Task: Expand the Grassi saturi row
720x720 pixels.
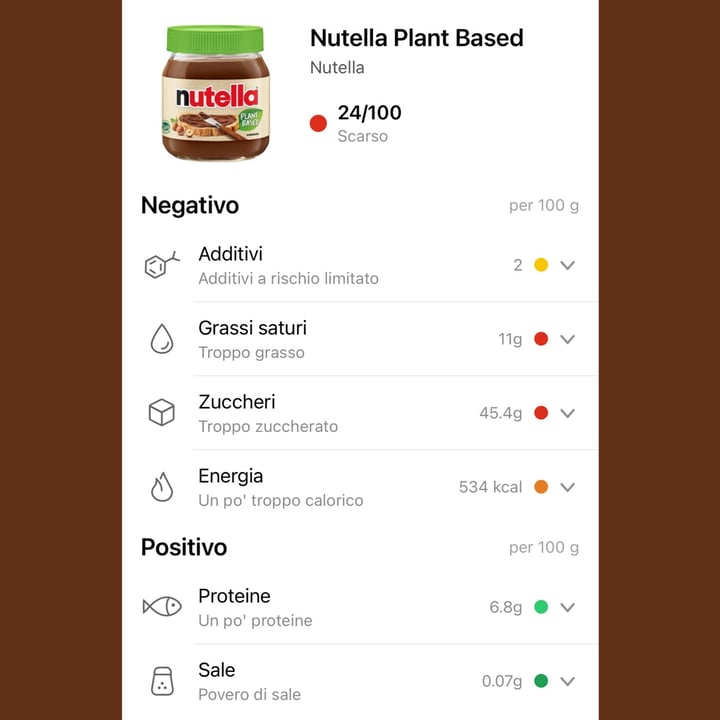Action: click(x=568, y=339)
